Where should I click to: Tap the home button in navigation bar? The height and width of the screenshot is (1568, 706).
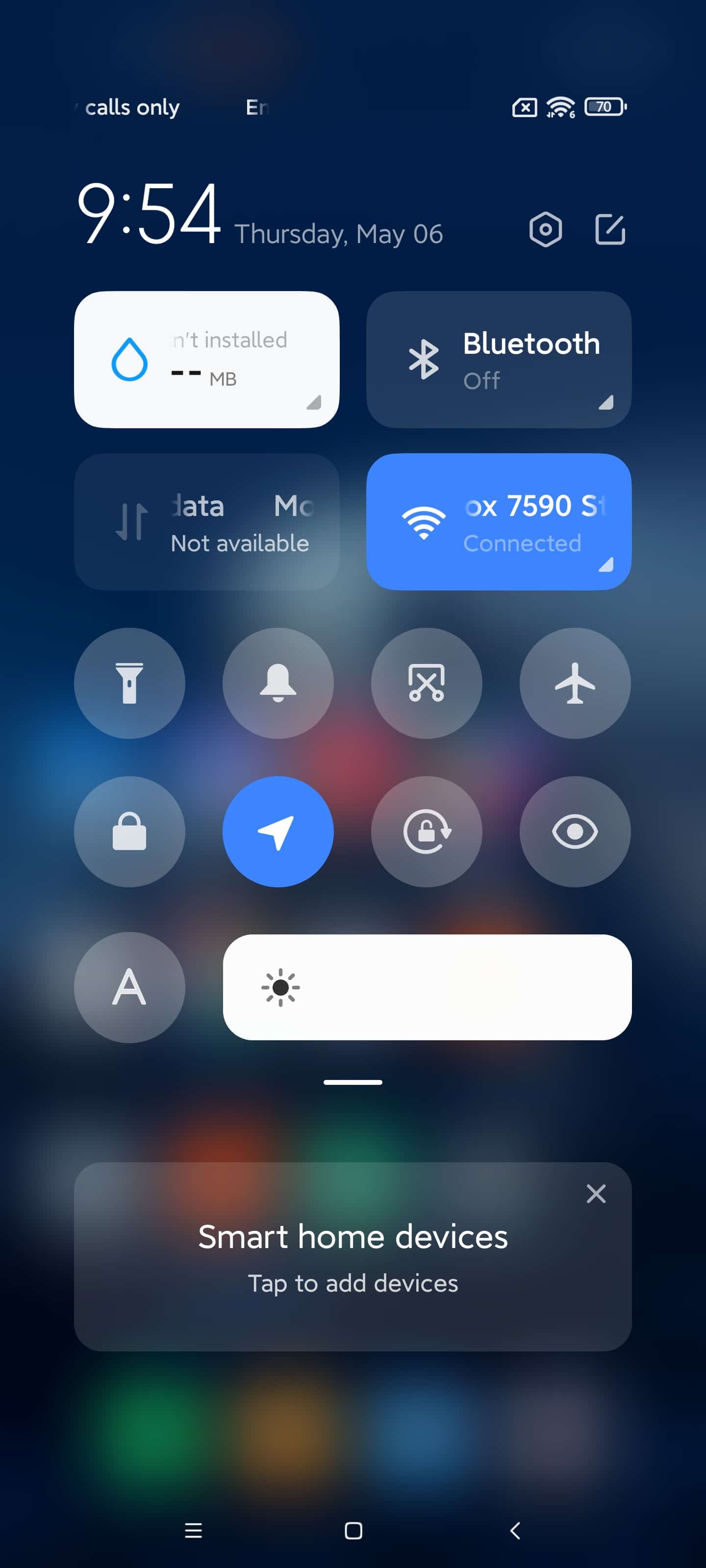[353, 1530]
